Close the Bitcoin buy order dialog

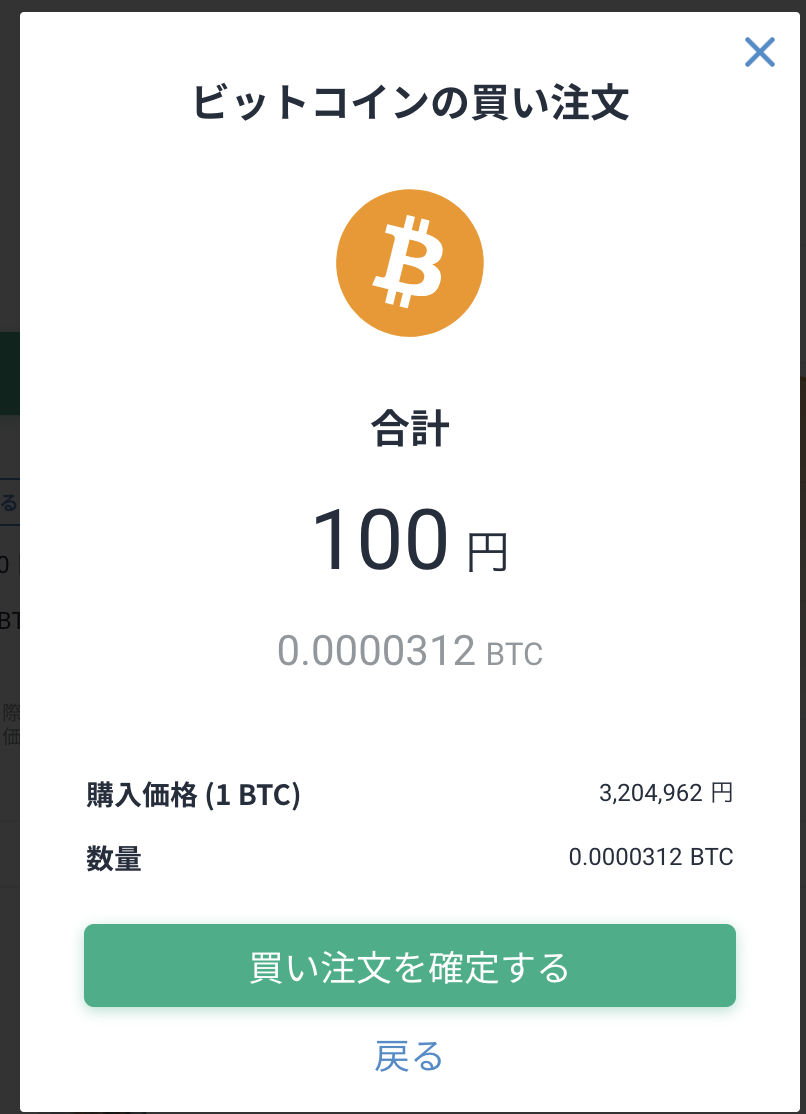(x=760, y=52)
